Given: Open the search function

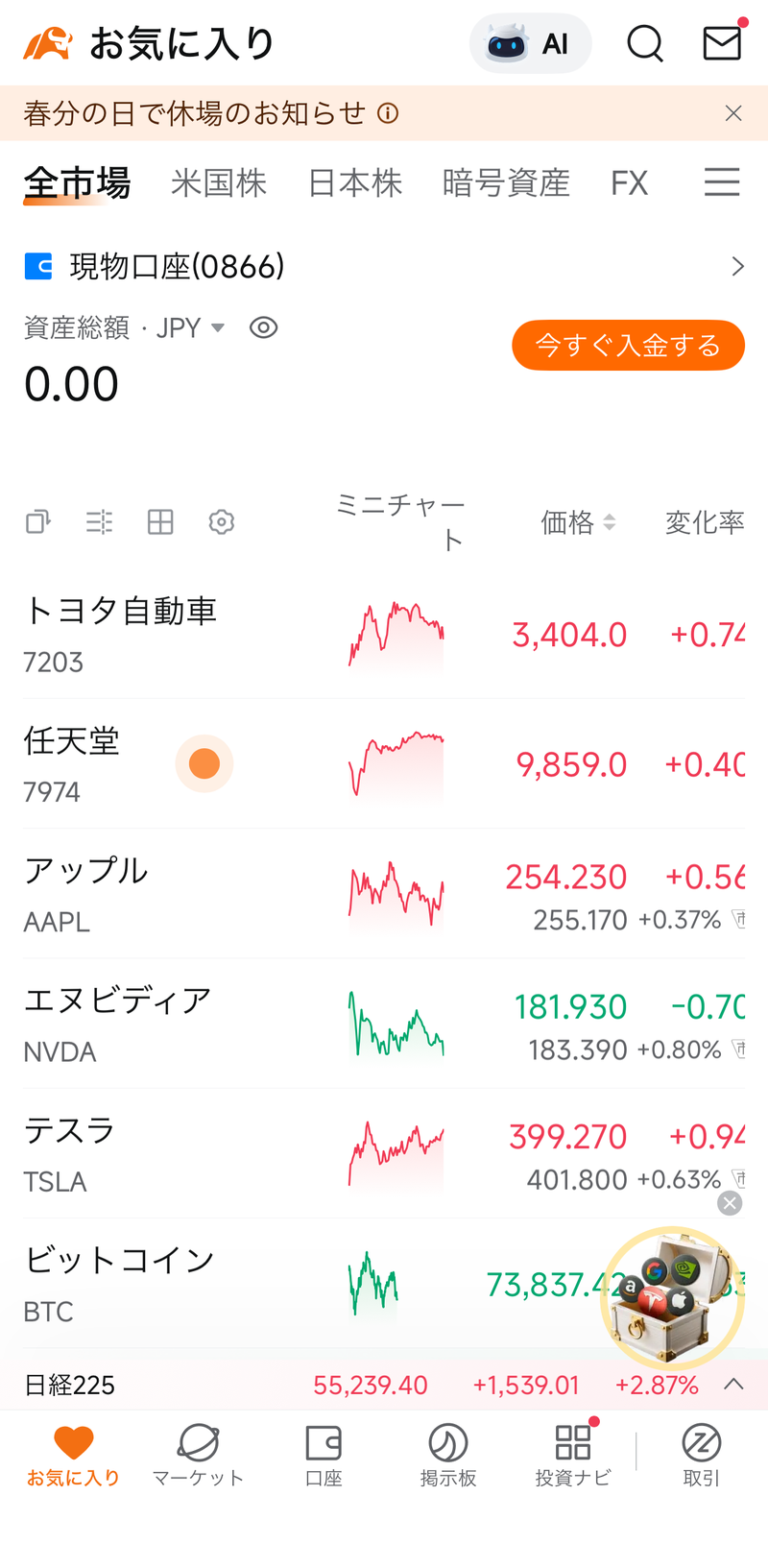Looking at the screenshot, I should coord(644,43).
